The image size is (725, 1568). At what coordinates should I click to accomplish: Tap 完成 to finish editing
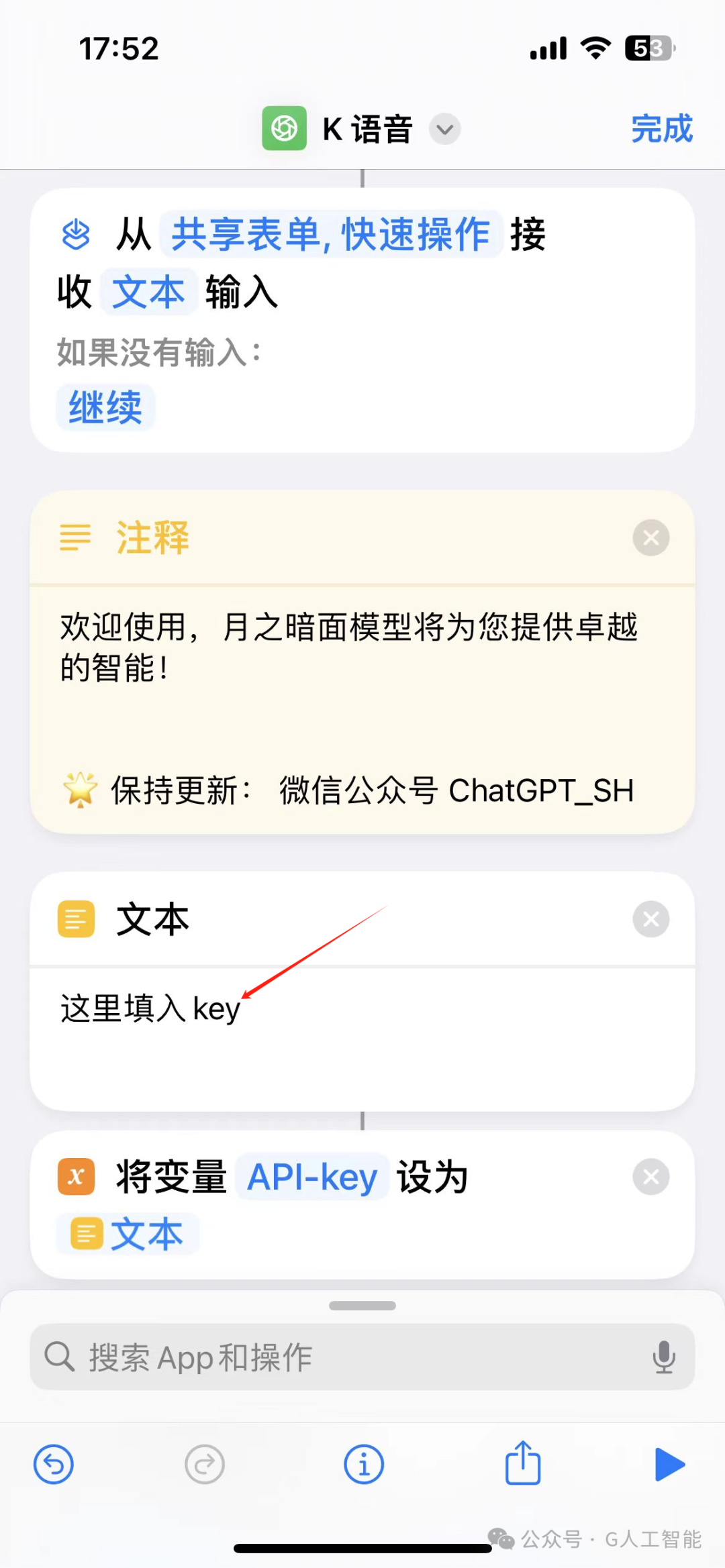[x=661, y=128]
